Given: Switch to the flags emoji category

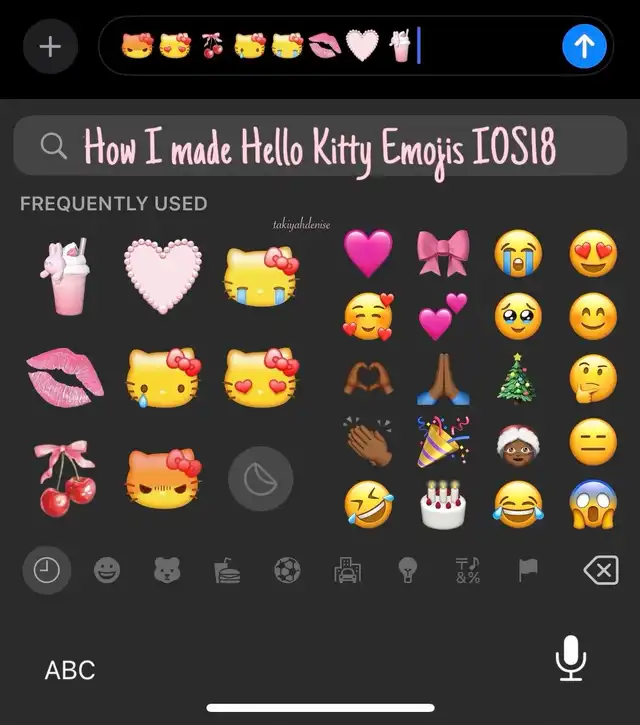Looking at the screenshot, I should 528,570.
